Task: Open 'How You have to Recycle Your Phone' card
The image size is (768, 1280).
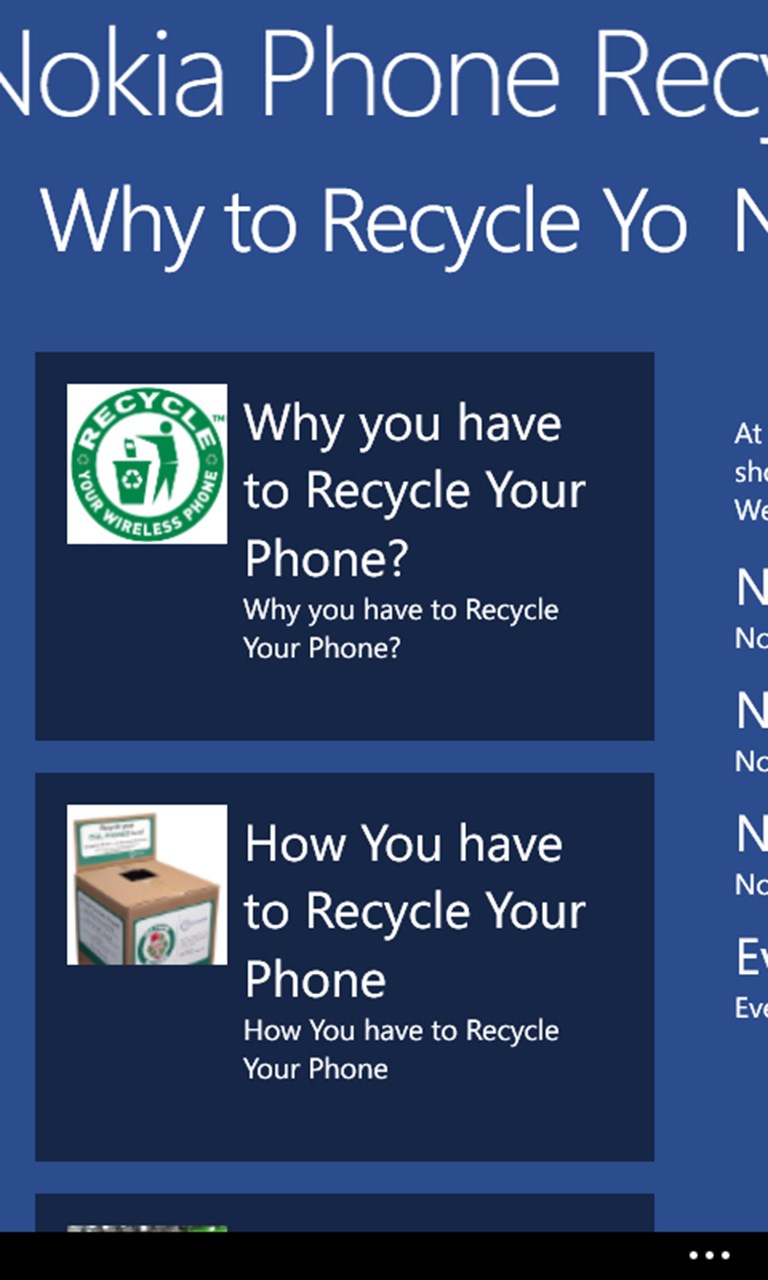Action: (x=344, y=966)
